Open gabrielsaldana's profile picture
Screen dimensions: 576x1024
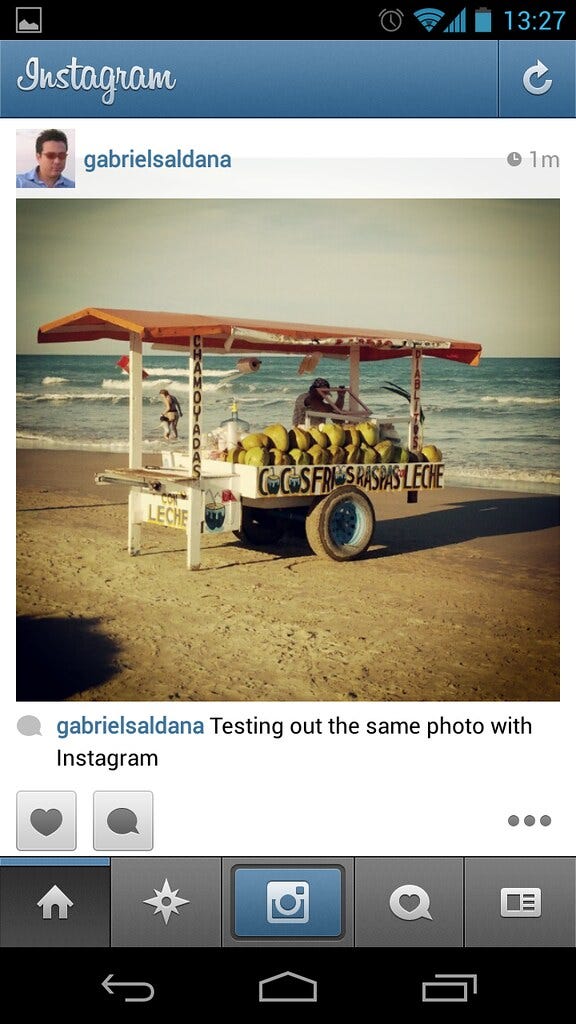[x=46, y=159]
